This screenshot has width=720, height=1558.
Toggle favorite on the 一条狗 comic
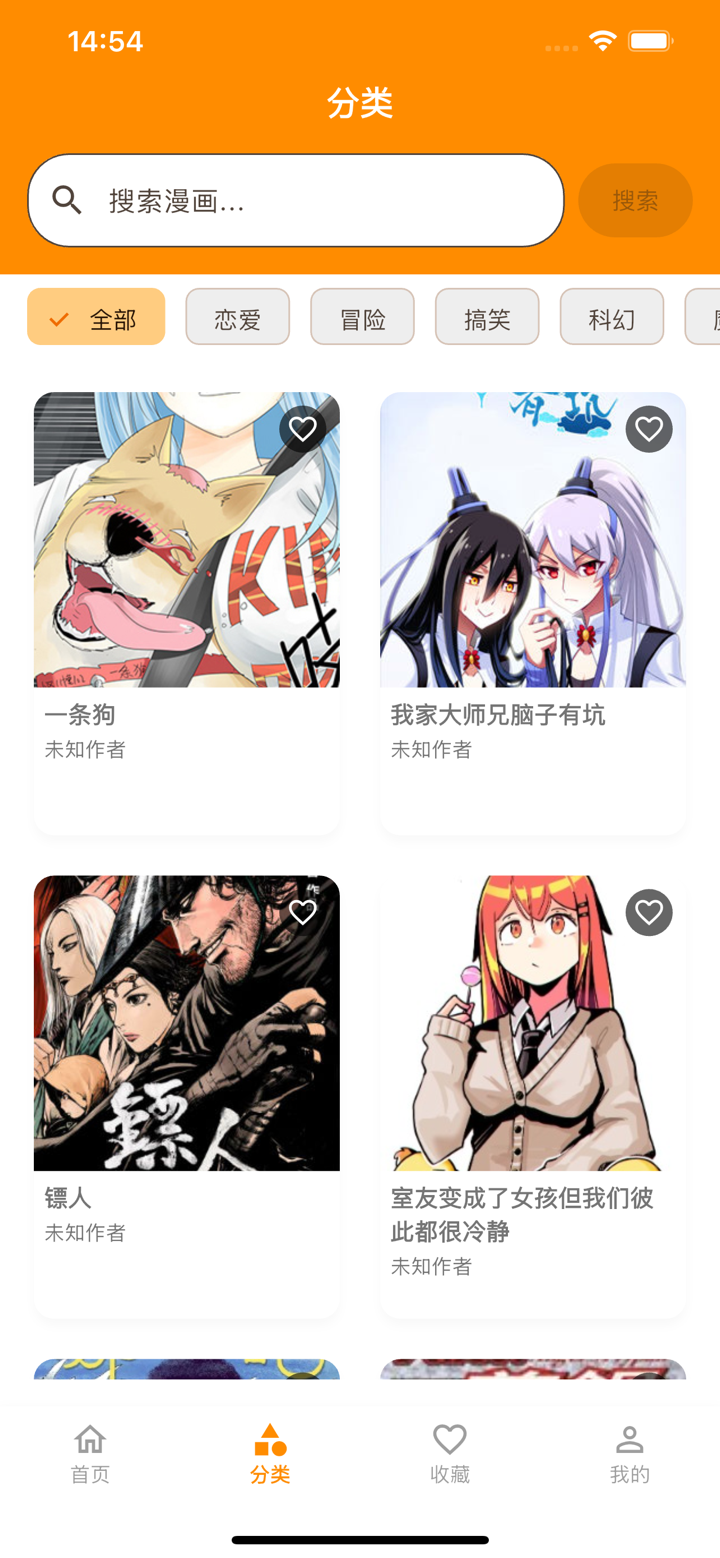coord(302,428)
